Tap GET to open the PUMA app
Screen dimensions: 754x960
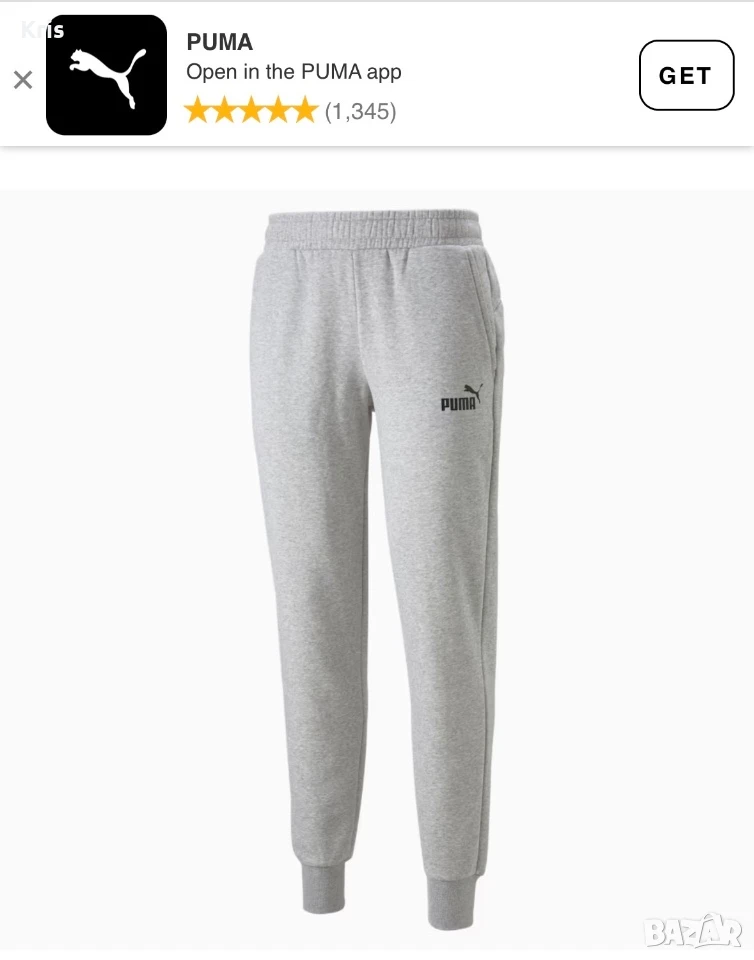(x=686, y=75)
